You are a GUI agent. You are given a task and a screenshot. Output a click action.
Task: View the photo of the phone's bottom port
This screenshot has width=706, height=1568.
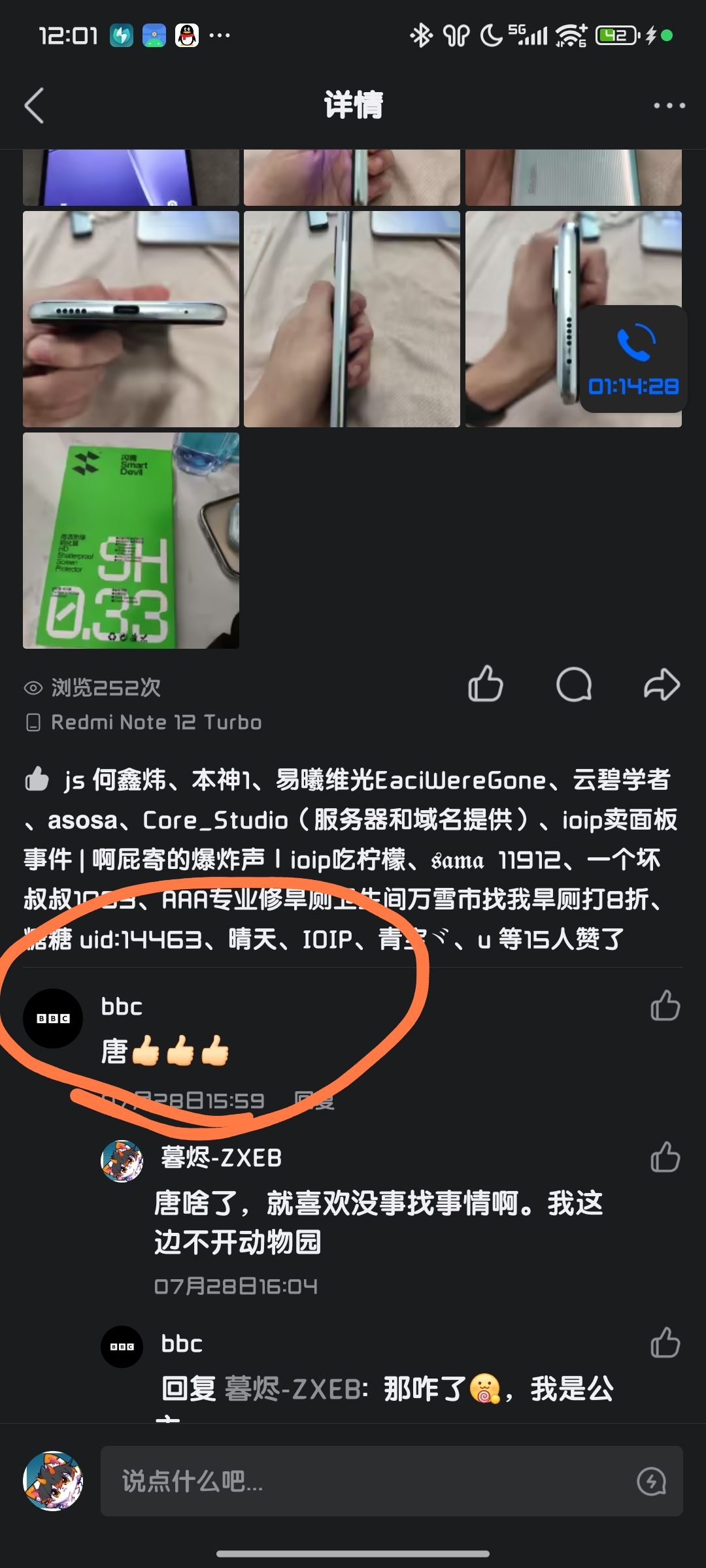pyautogui.click(x=131, y=319)
